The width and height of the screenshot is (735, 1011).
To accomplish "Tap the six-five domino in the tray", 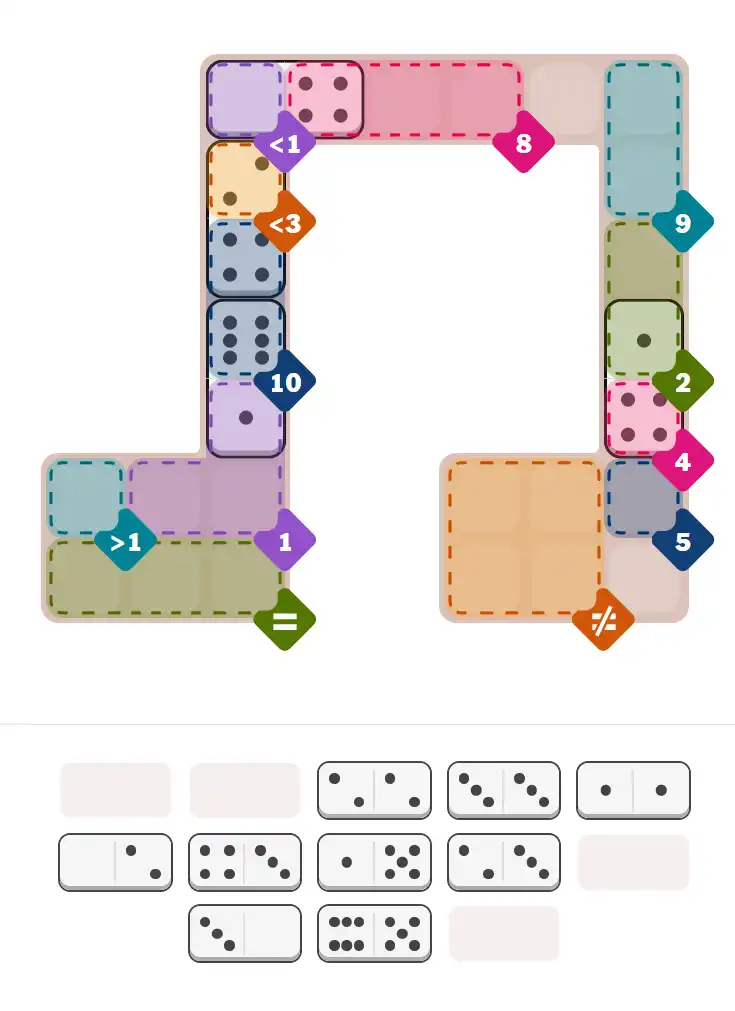I will click(x=374, y=933).
